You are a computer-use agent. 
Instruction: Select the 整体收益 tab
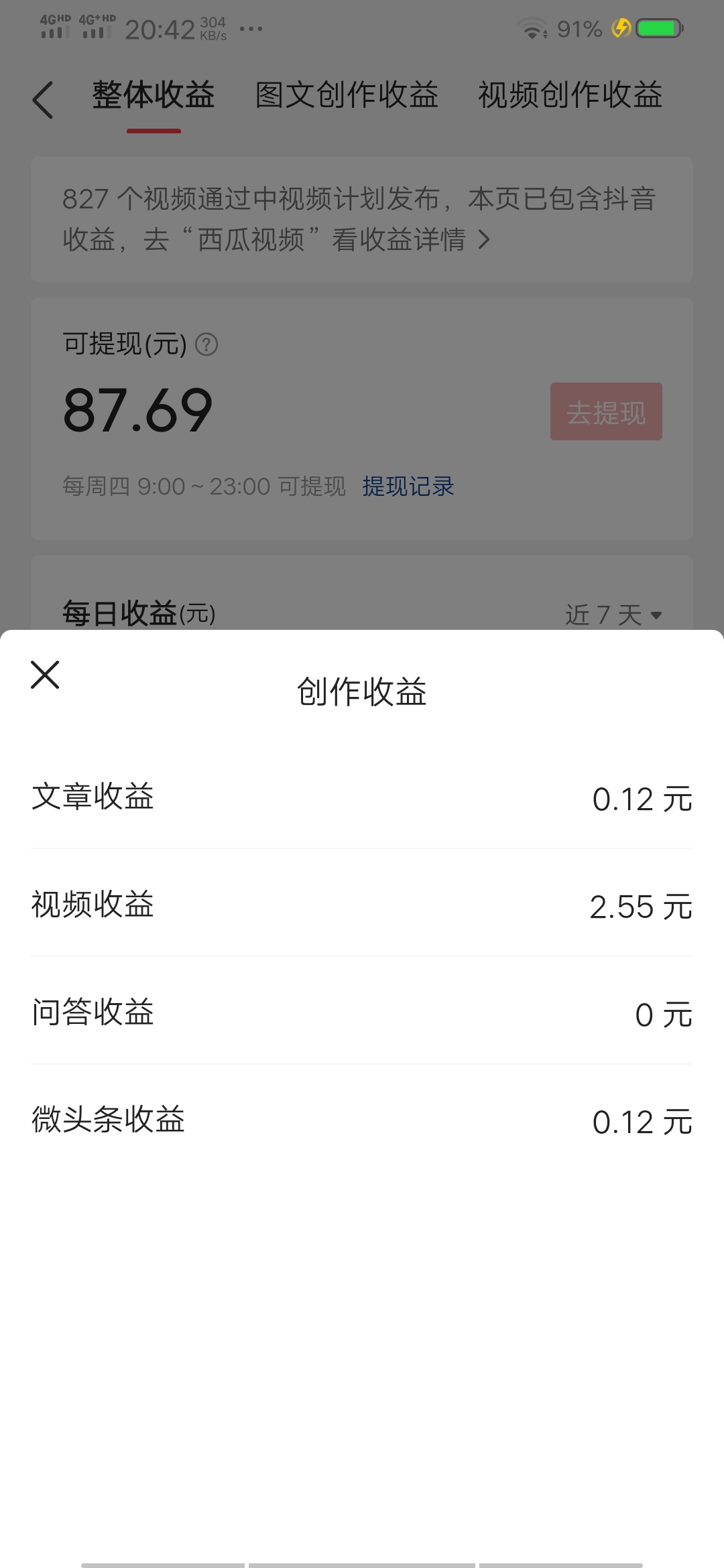[154, 95]
